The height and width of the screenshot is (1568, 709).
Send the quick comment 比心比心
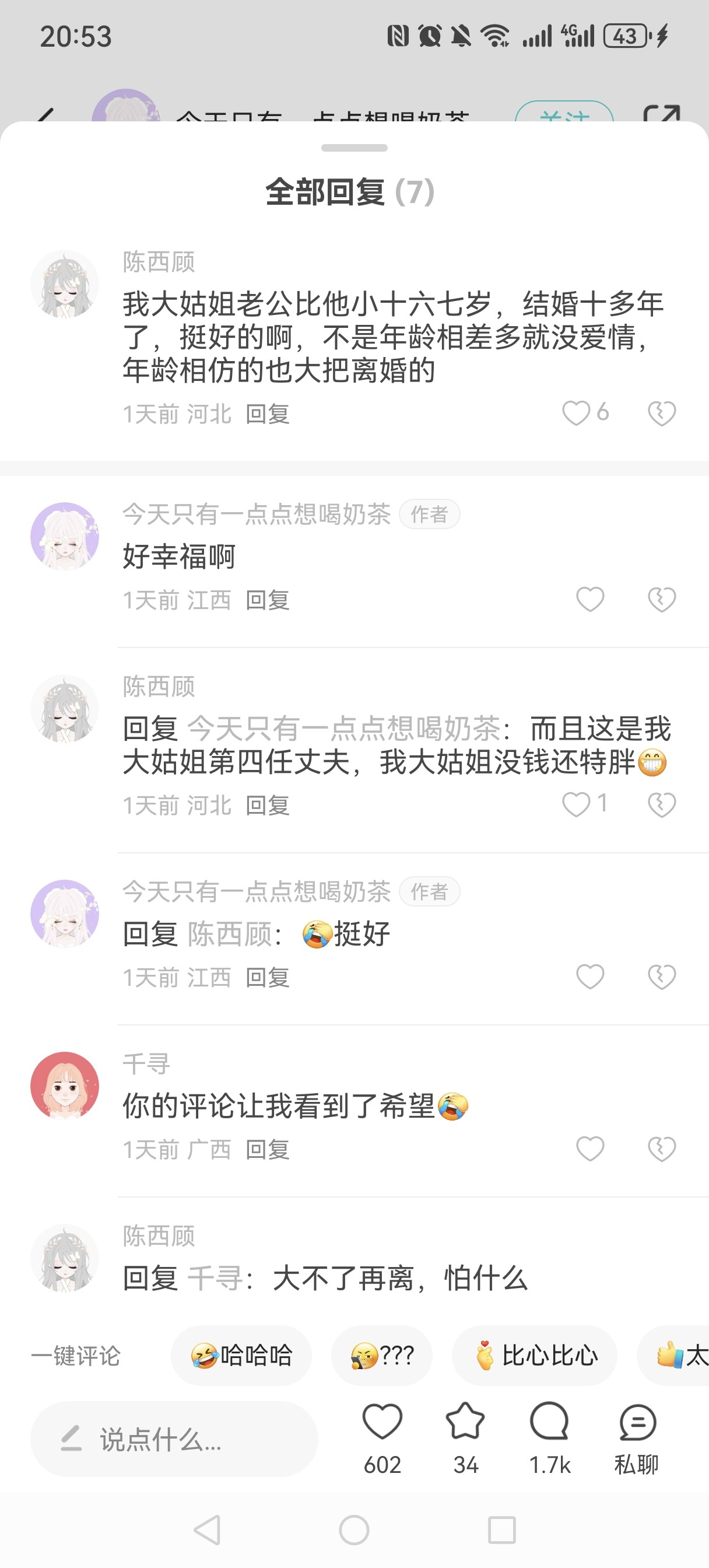tap(534, 1356)
